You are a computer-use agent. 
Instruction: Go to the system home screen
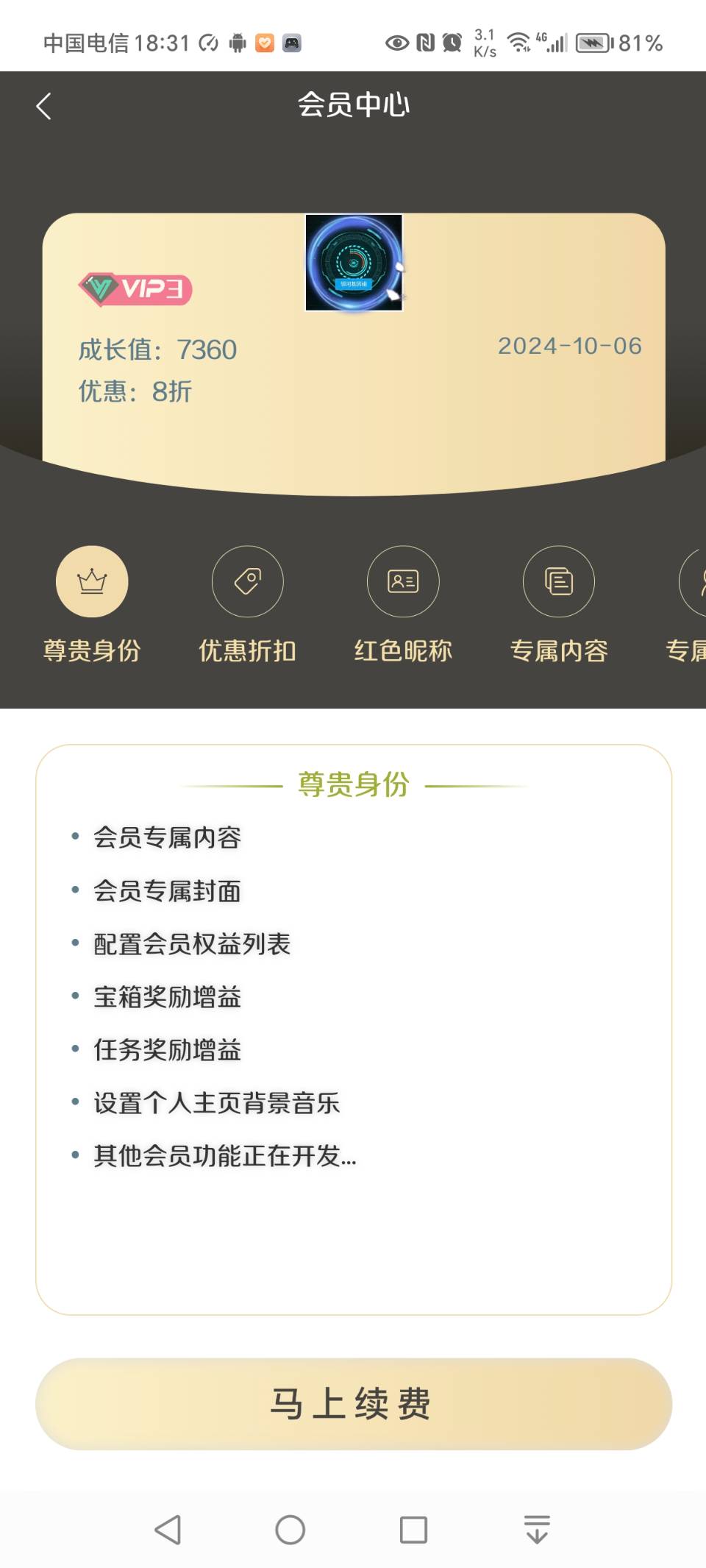click(x=290, y=1530)
